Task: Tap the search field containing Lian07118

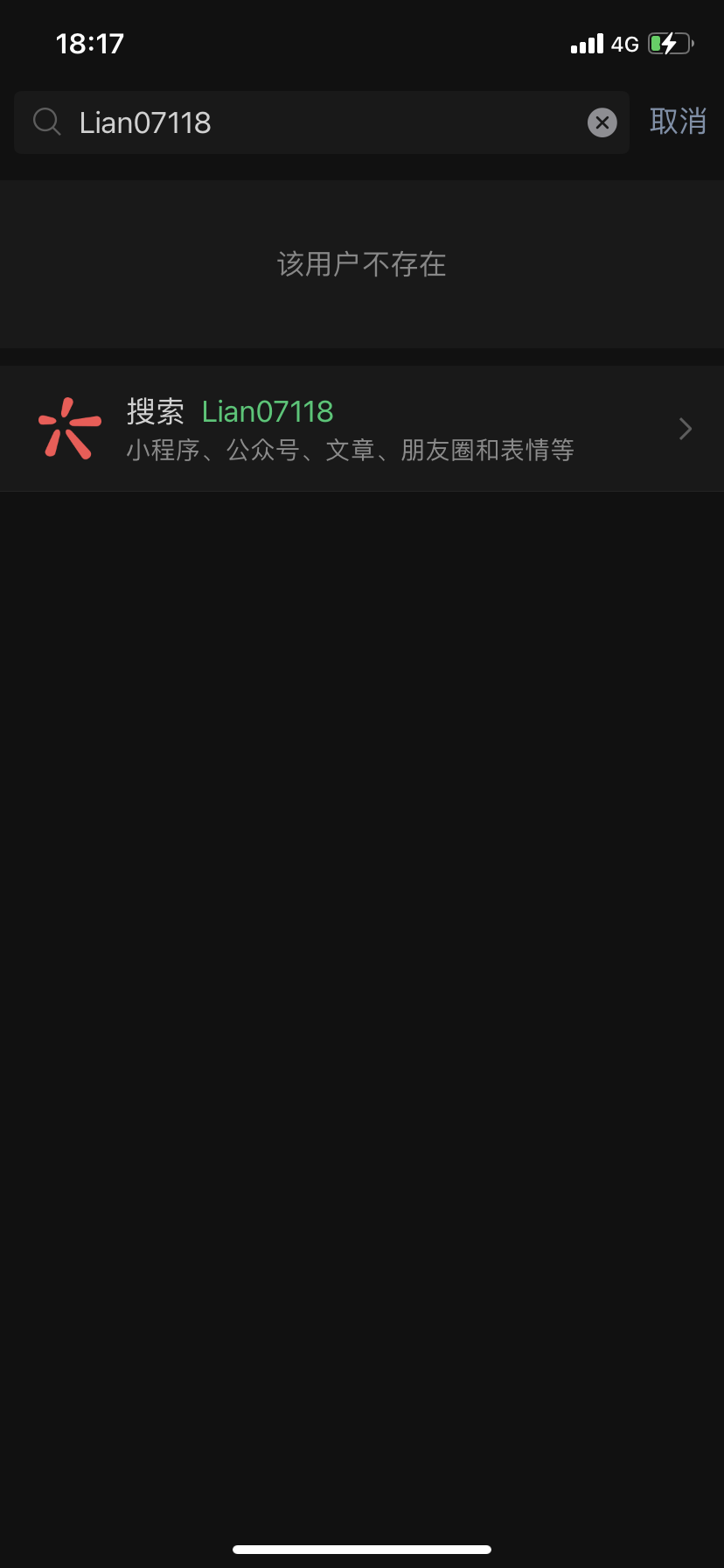Action: click(x=315, y=122)
